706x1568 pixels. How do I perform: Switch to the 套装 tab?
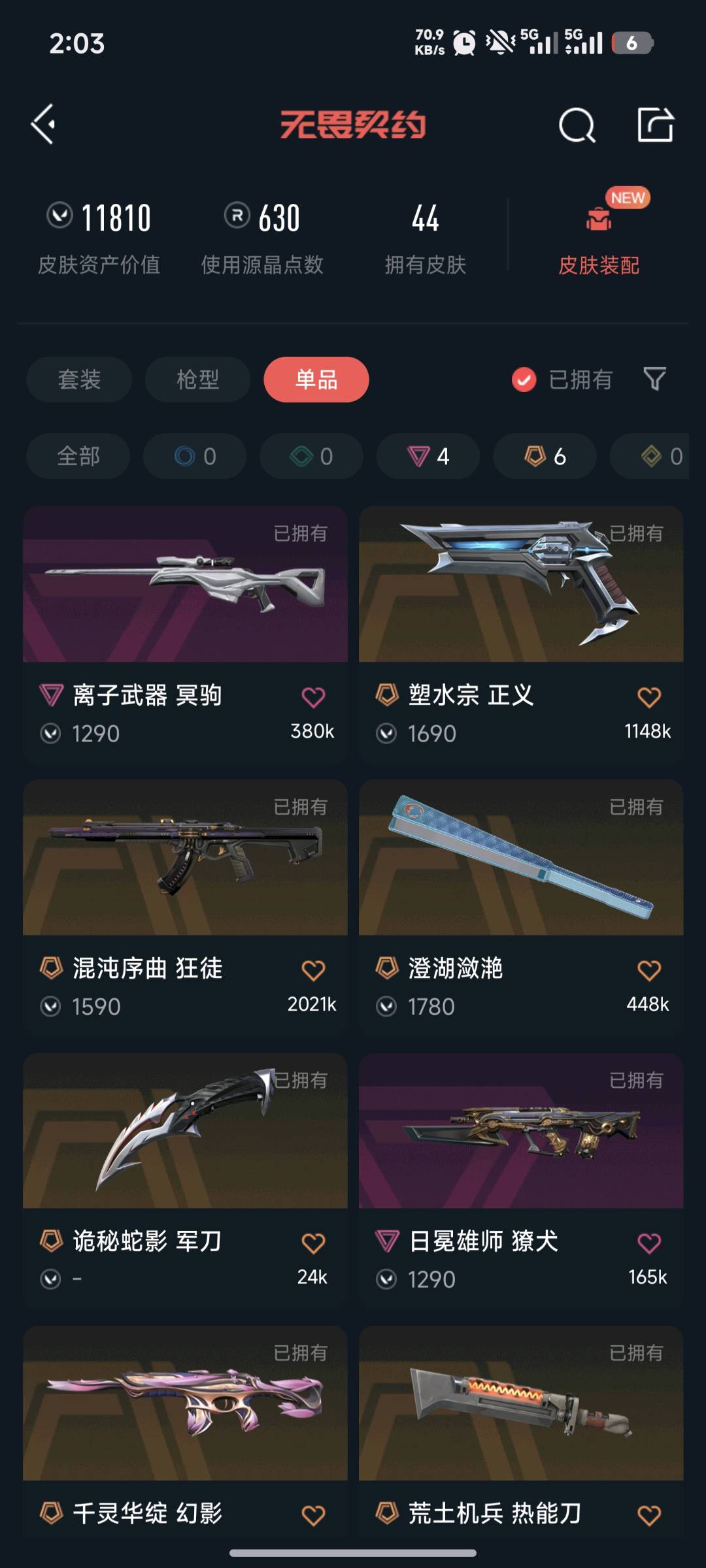[x=79, y=380]
